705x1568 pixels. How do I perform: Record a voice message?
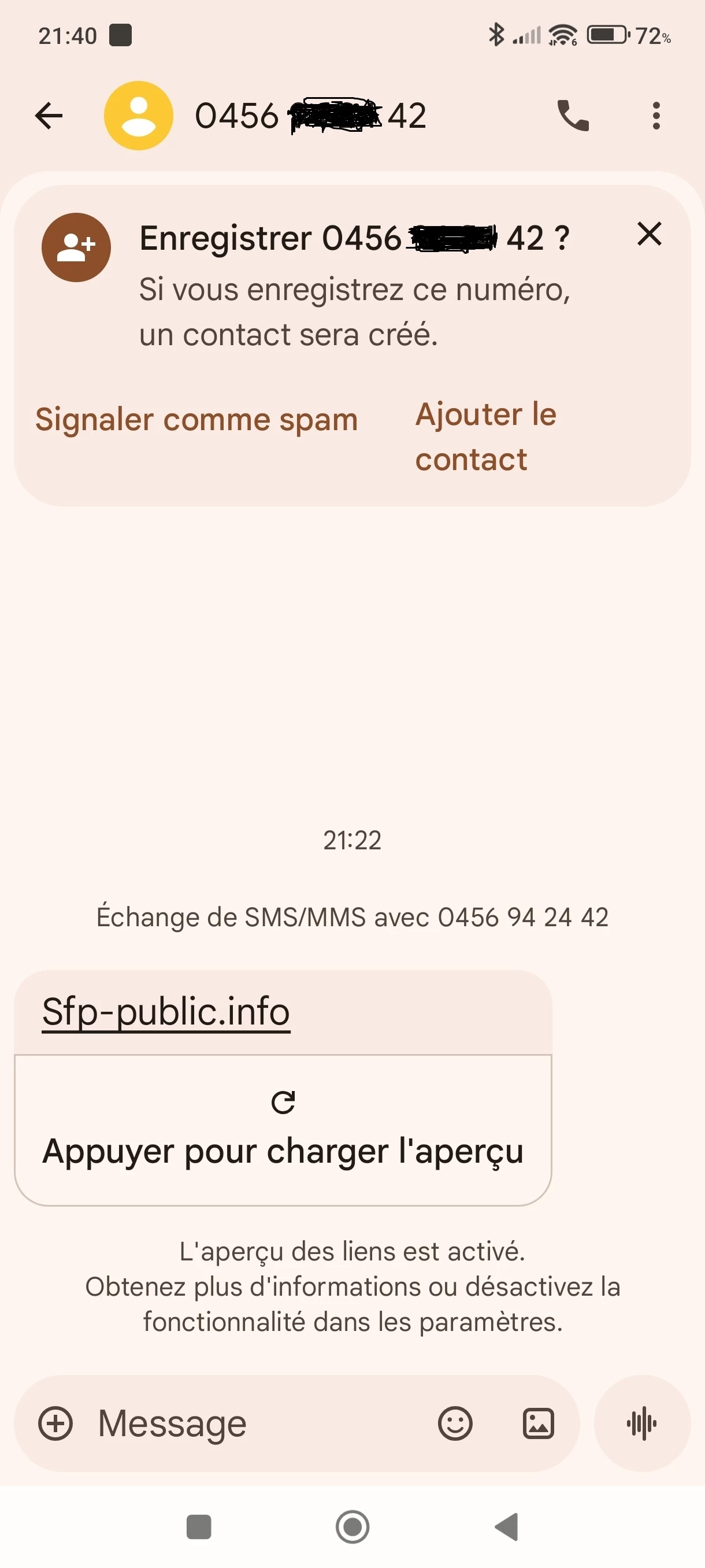[x=642, y=1423]
